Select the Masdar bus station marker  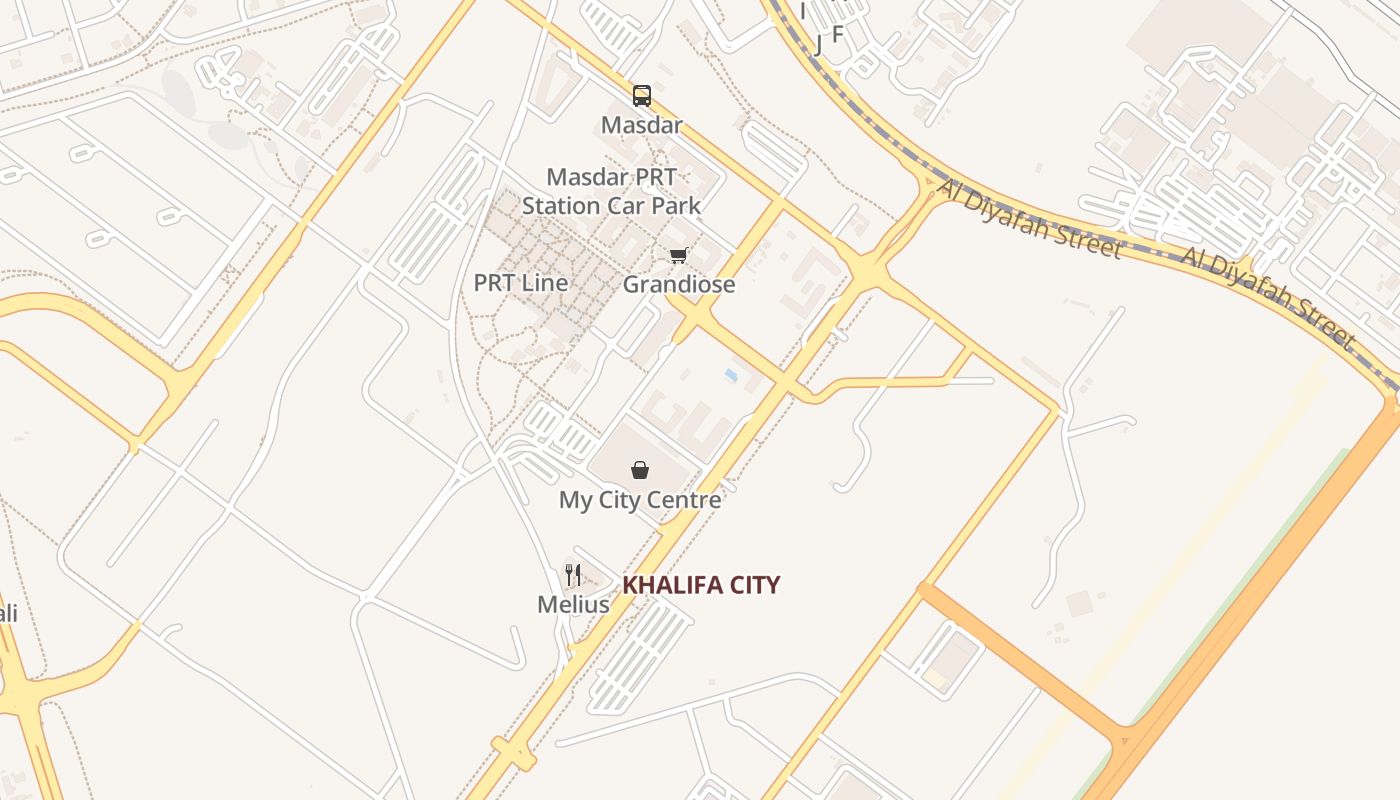tap(642, 96)
